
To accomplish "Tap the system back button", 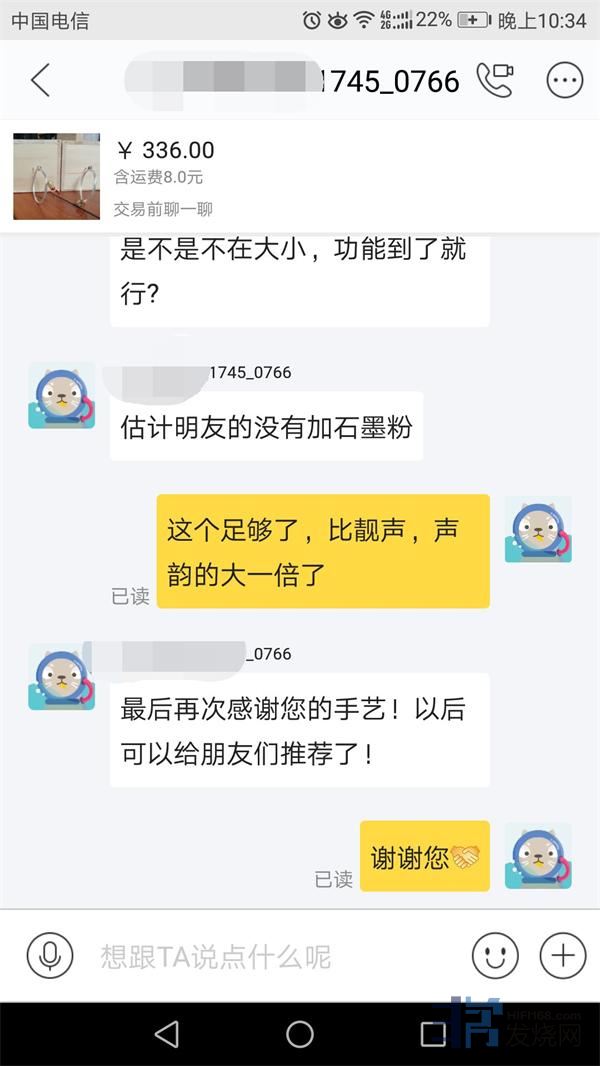I will tap(167, 1034).
